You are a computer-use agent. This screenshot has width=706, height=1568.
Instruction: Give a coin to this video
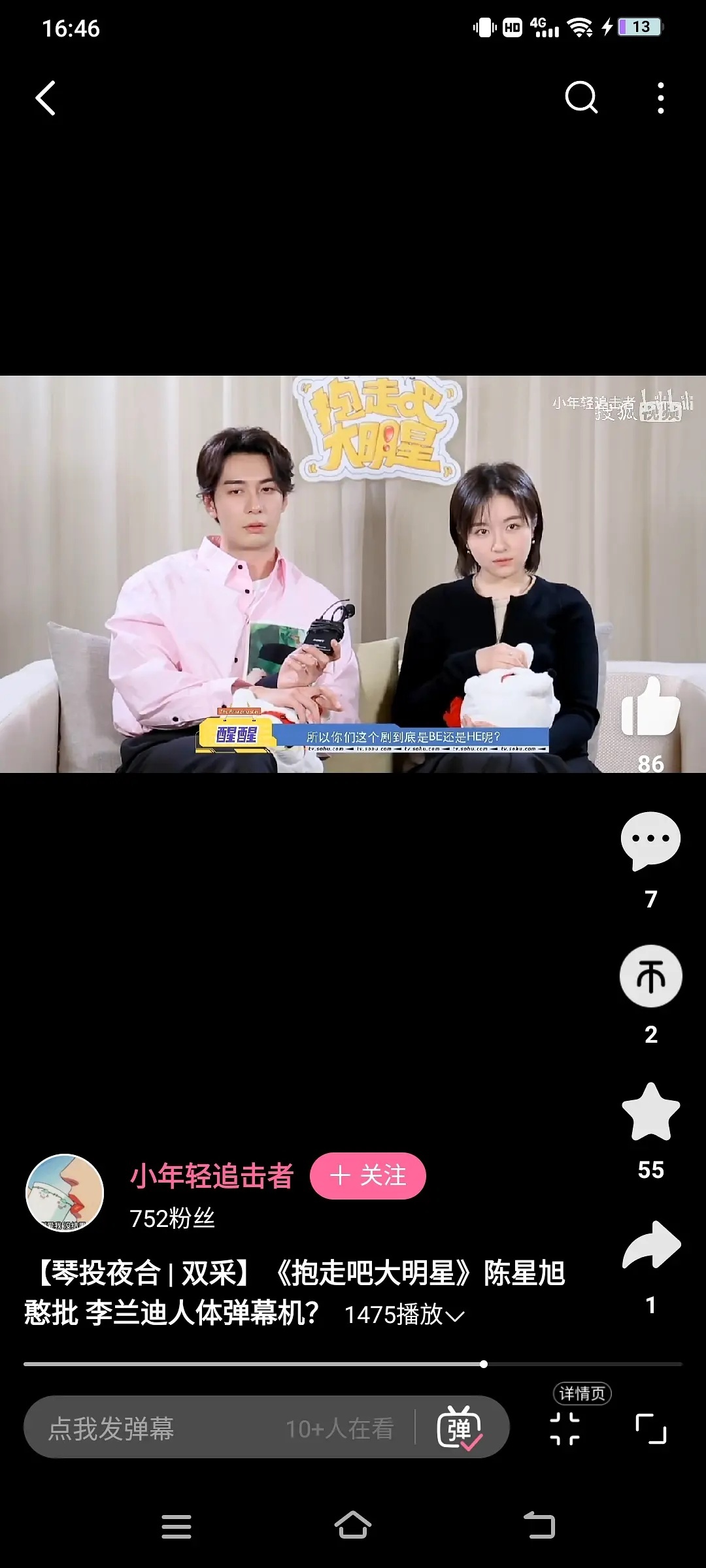pyautogui.click(x=650, y=976)
